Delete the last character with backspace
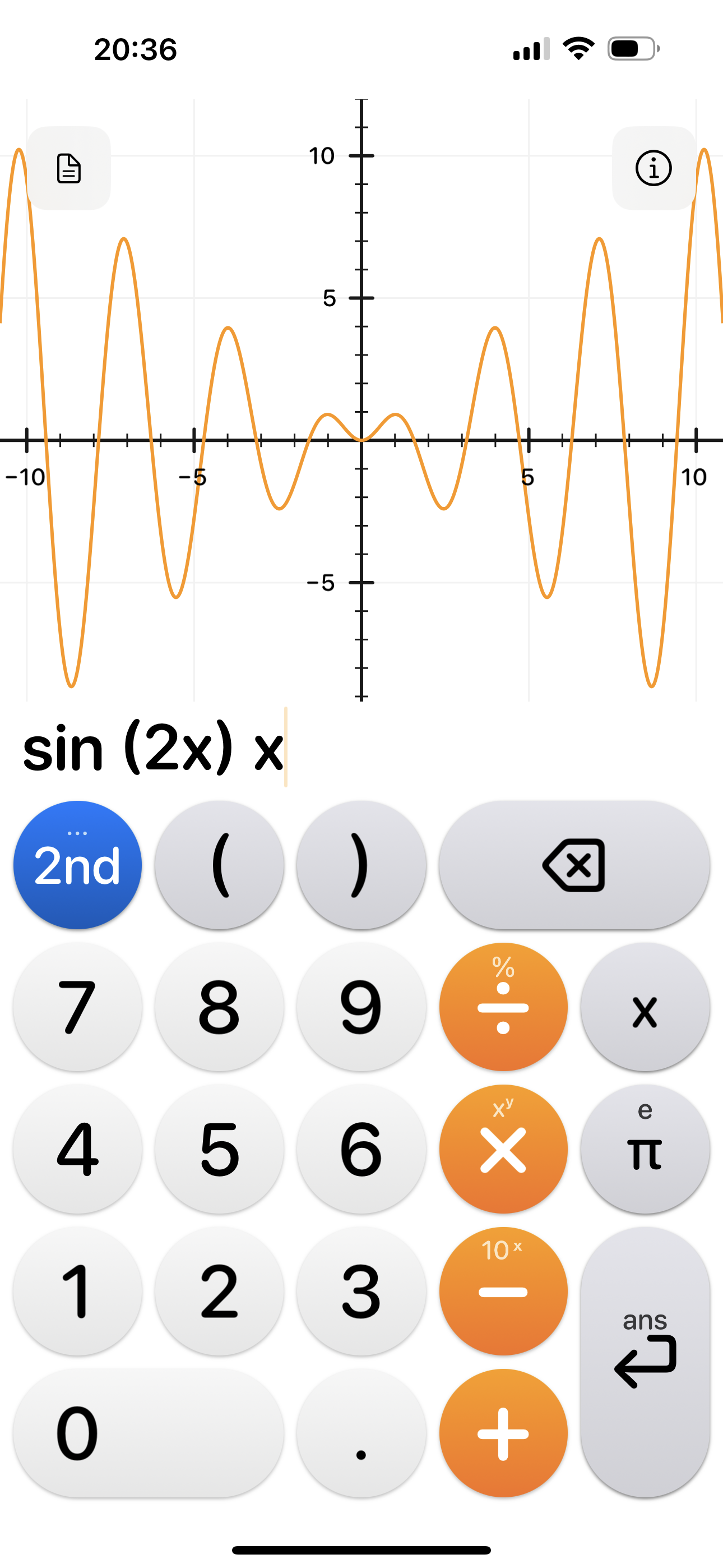Image resolution: width=723 pixels, height=1568 pixels. pos(574,865)
